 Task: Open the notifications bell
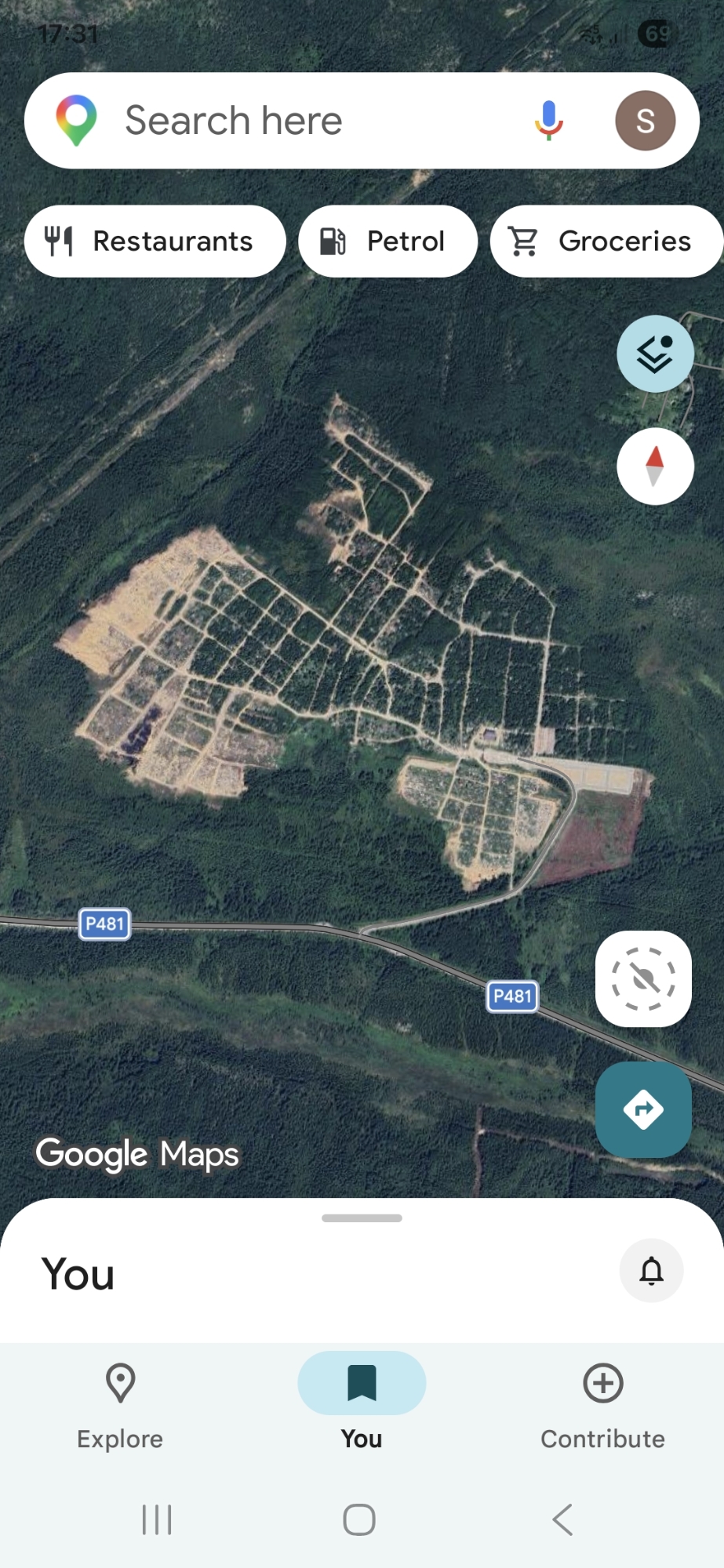(x=651, y=1270)
